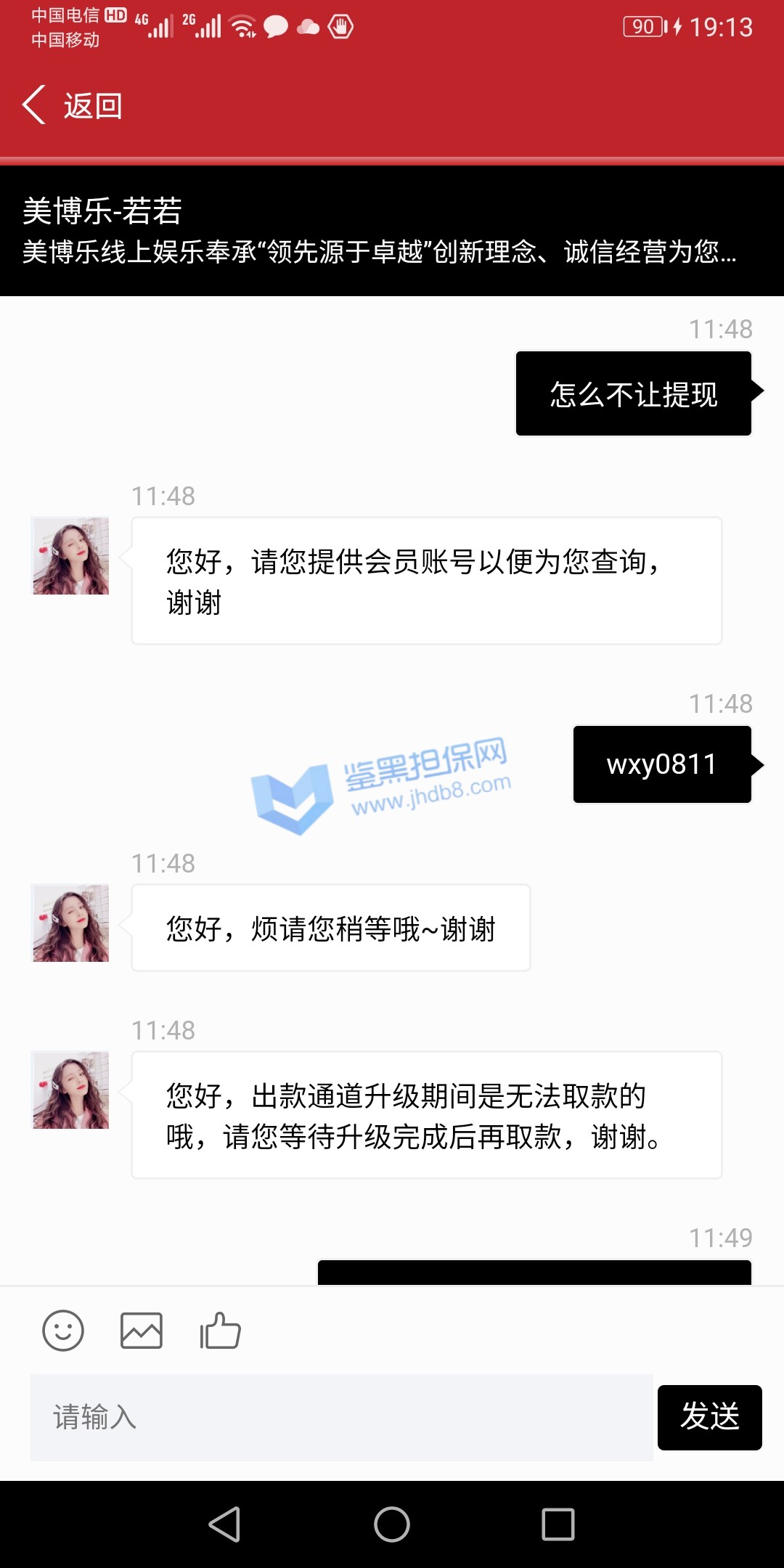The height and width of the screenshot is (1568, 784).
Task: Focus the 请输入 message field
Action: click(x=341, y=1417)
